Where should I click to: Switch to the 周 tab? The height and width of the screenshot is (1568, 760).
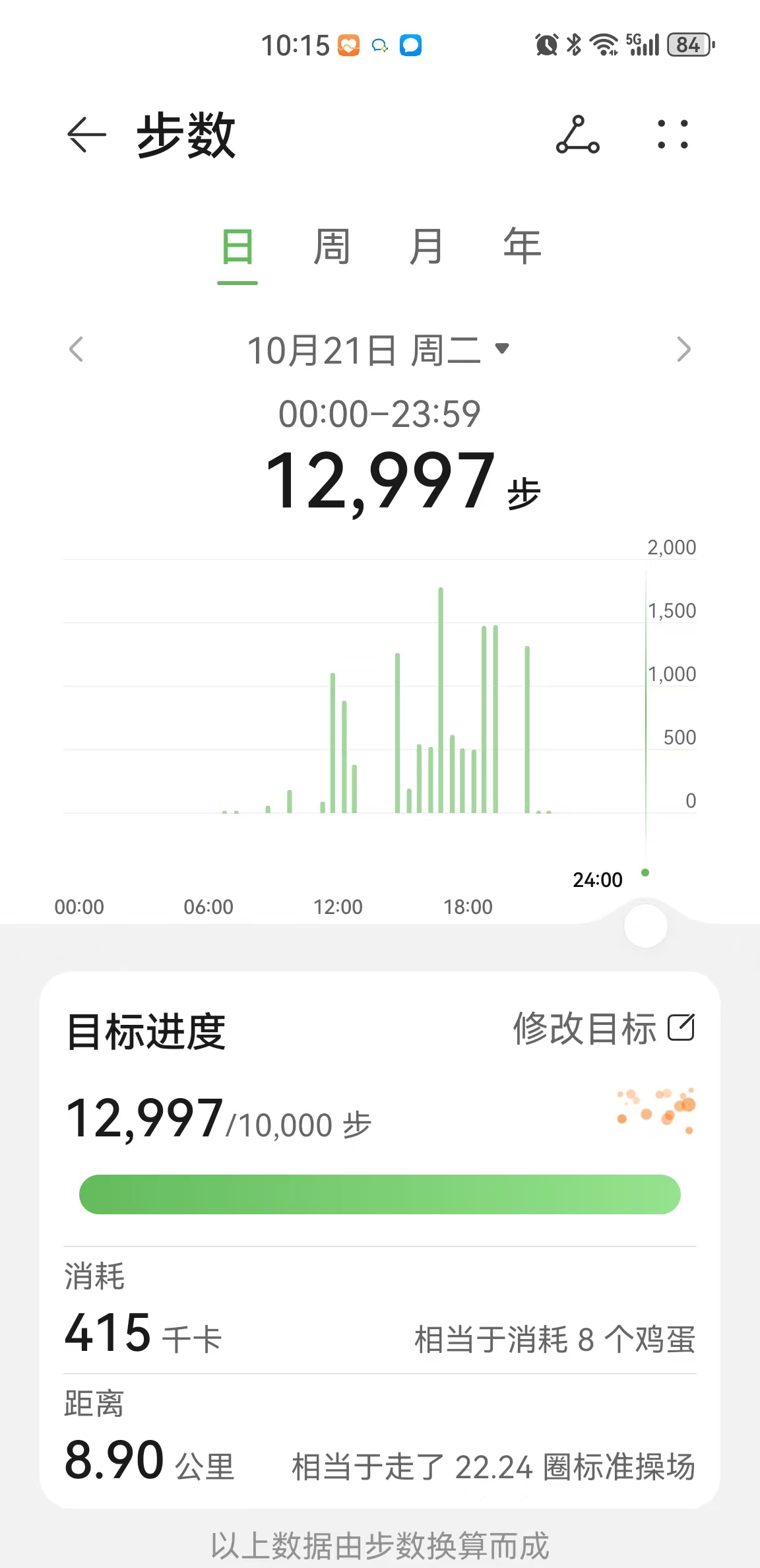pos(331,247)
